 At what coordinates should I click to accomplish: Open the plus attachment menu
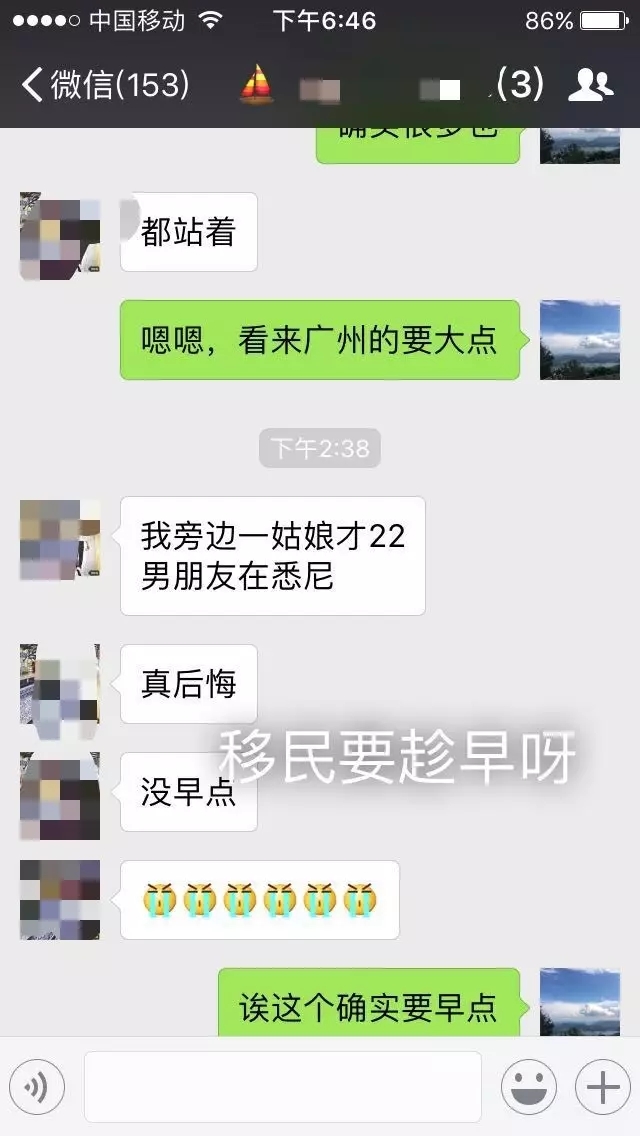[602, 1086]
